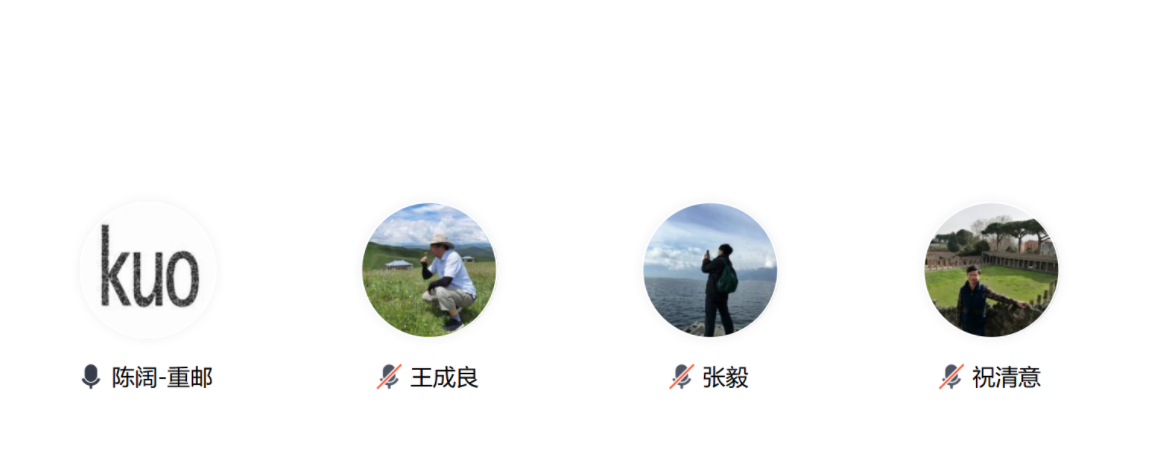Select participant 陈阔-重邮's avatar
Screen dimensions: 1152x460
click(148, 270)
